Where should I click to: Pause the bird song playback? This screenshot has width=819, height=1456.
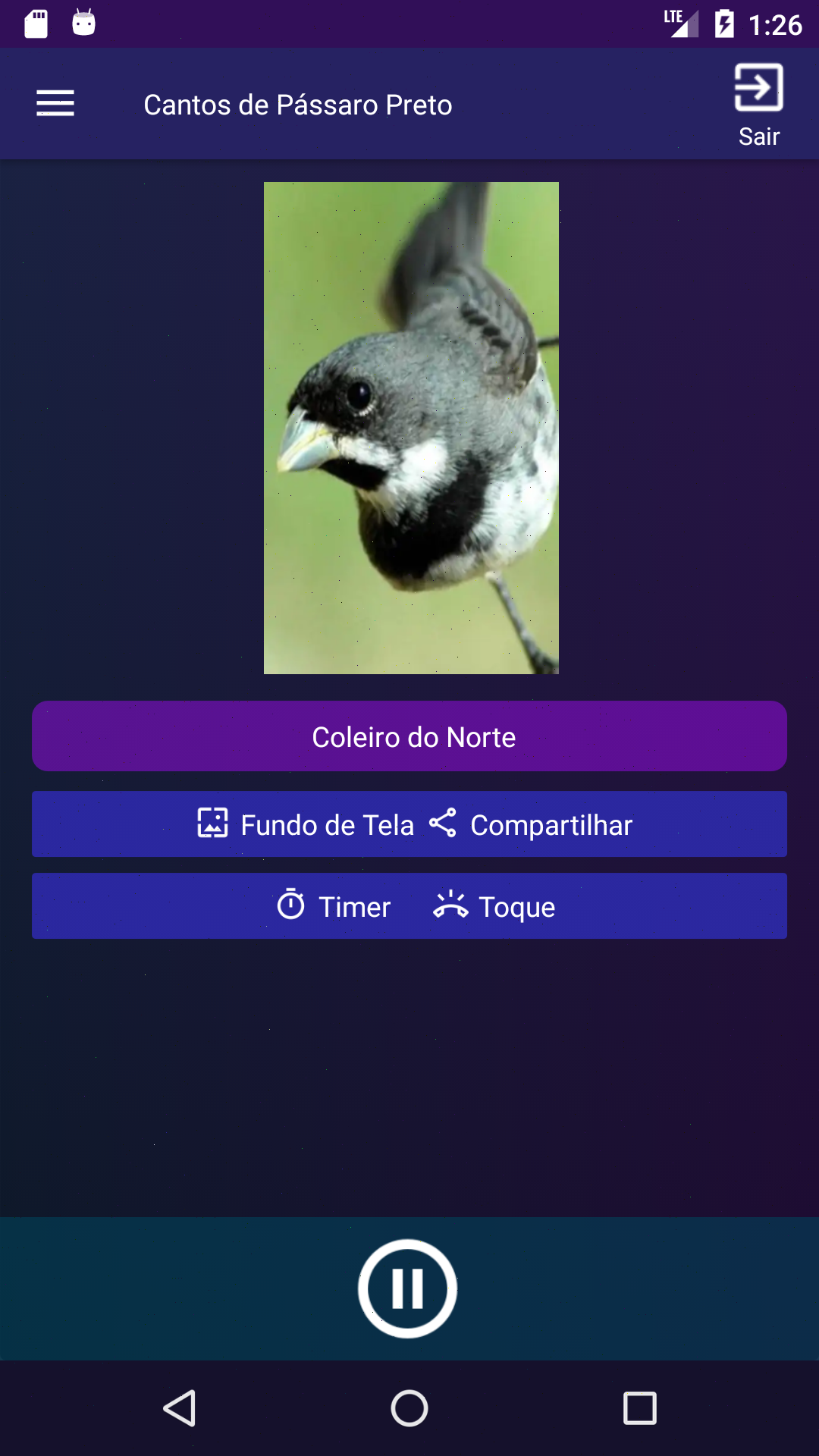(x=408, y=1288)
